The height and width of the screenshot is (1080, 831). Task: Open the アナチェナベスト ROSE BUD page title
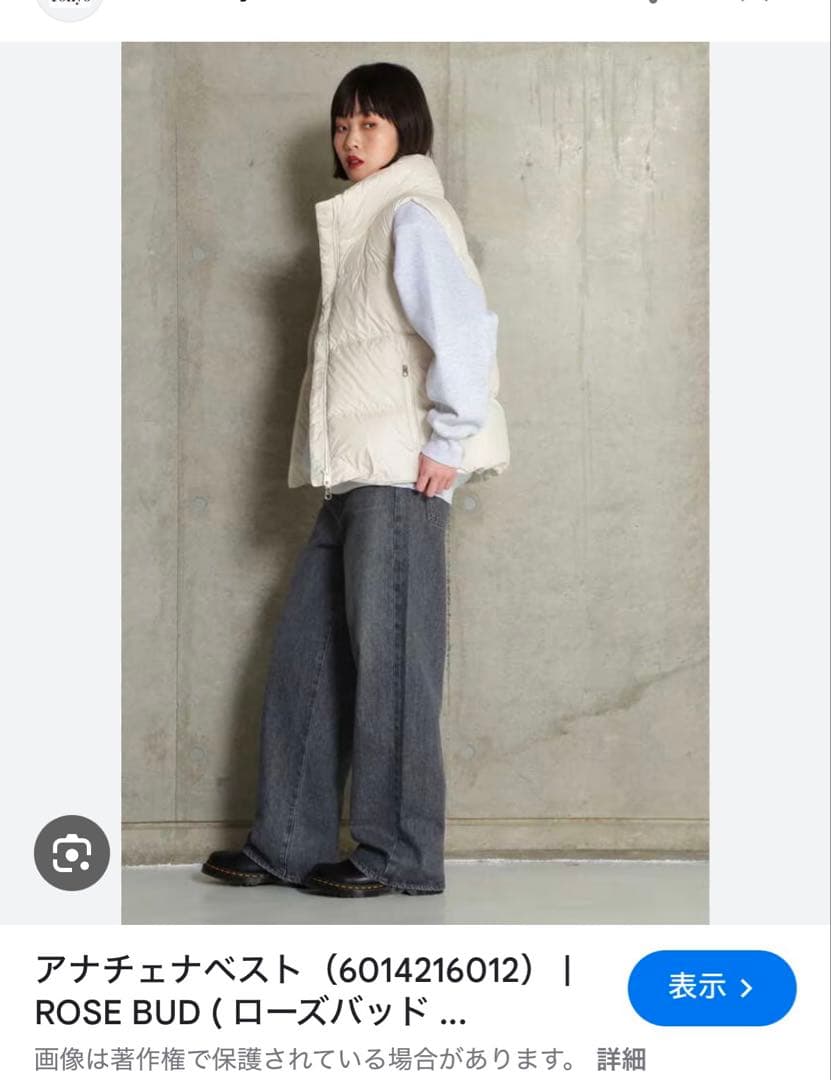(300, 990)
